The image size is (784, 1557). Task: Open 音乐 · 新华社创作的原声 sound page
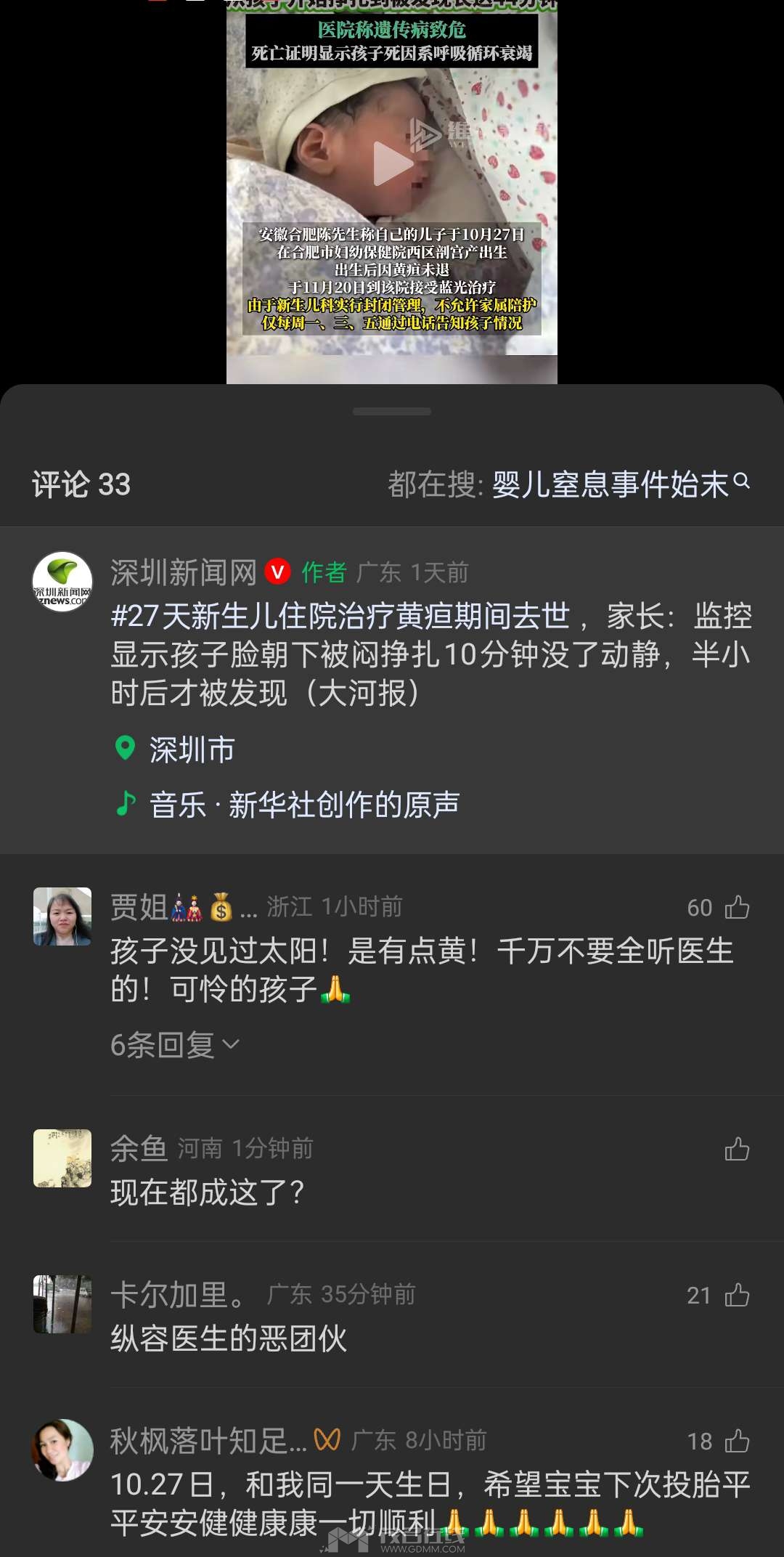[303, 805]
